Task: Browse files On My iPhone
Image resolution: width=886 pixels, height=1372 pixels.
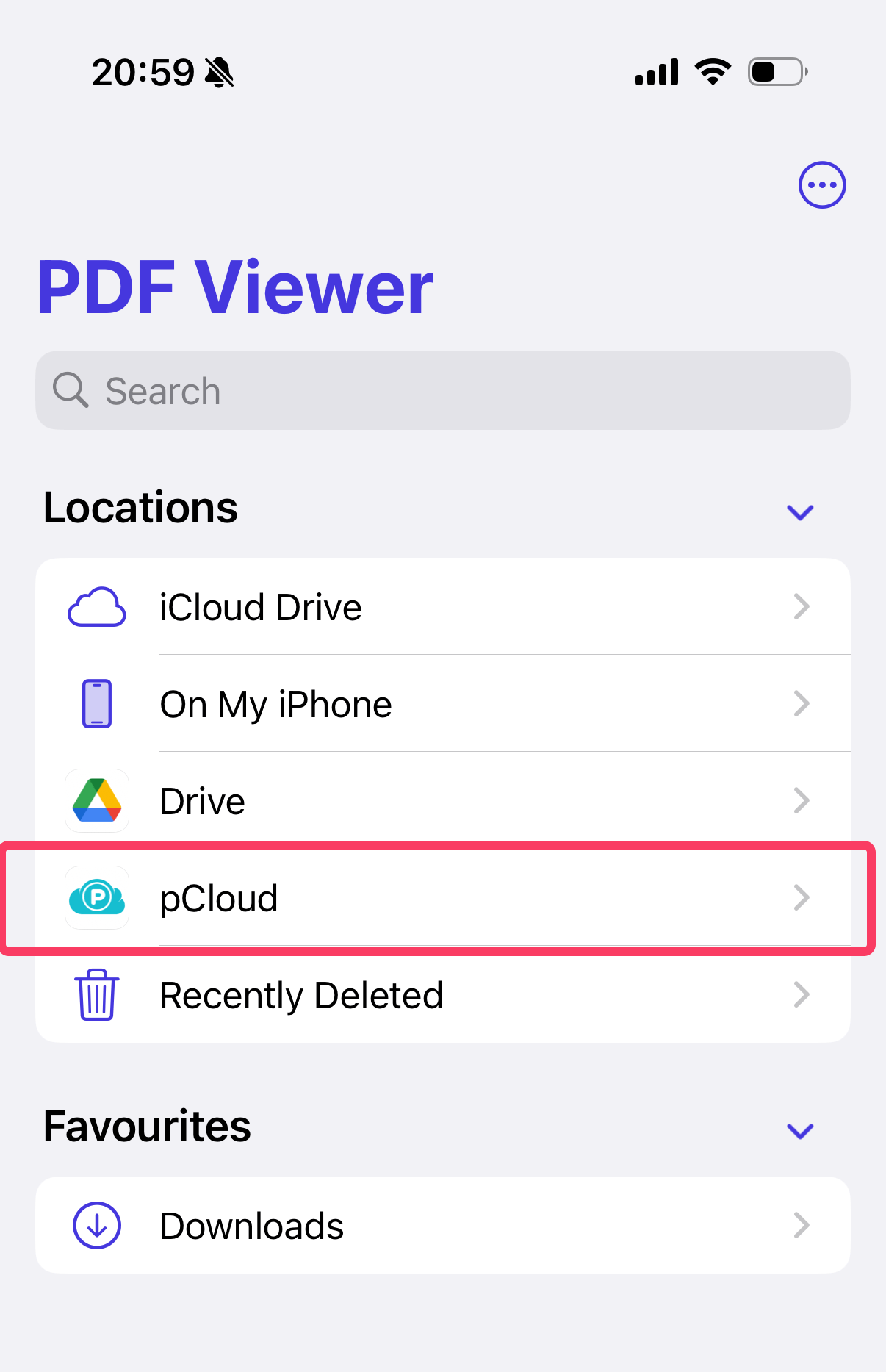Action: [x=442, y=704]
